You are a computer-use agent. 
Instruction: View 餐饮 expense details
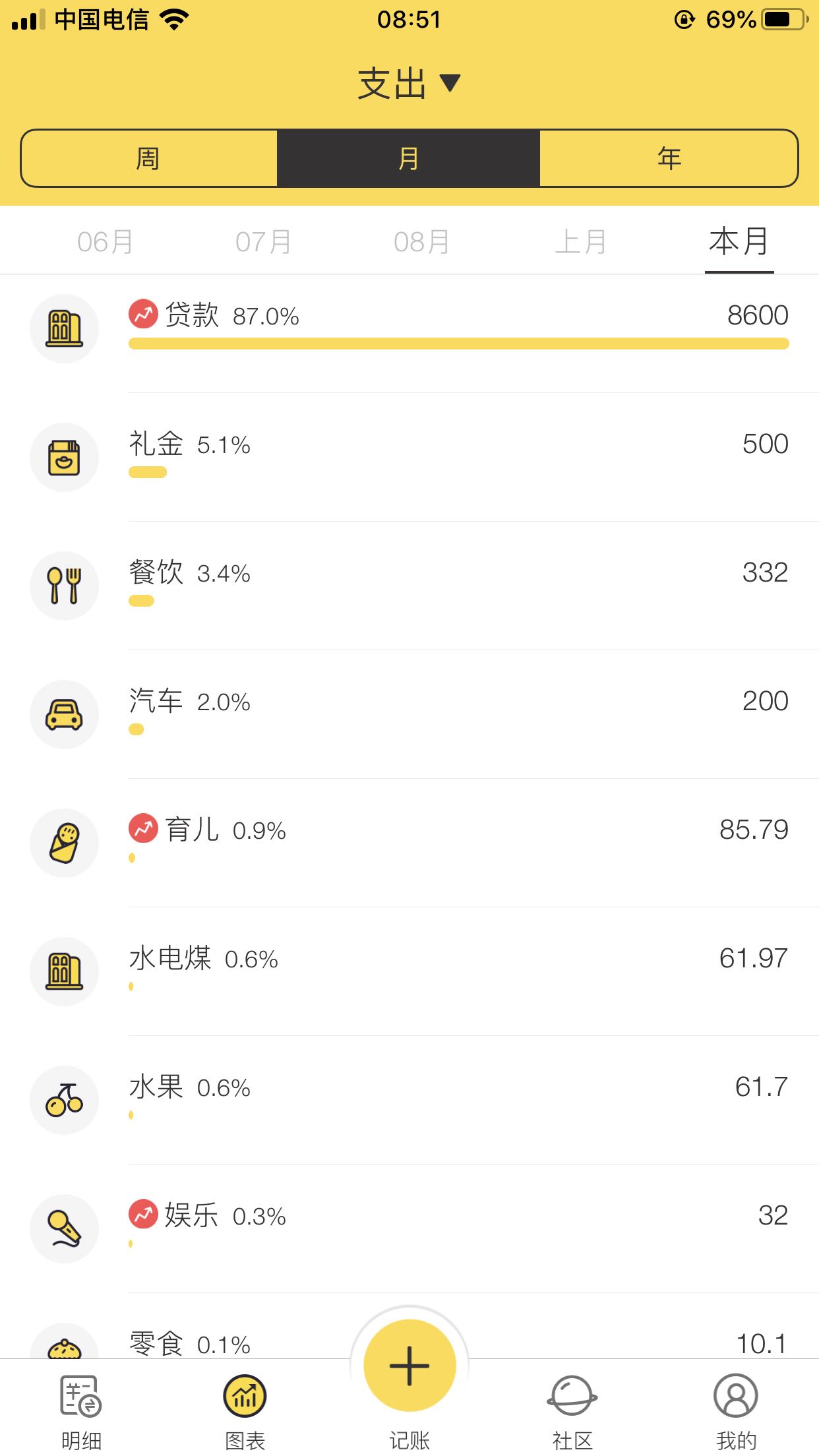[x=409, y=586]
